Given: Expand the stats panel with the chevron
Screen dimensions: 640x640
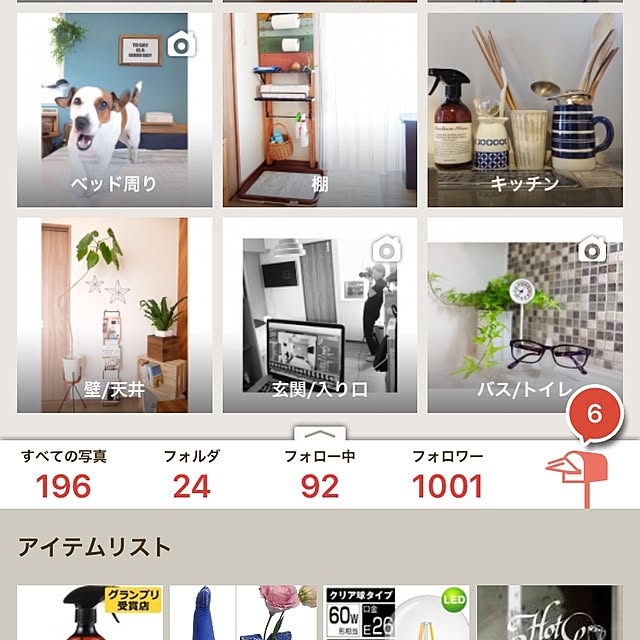Looking at the screenshot, I should [x=319, y=434].
